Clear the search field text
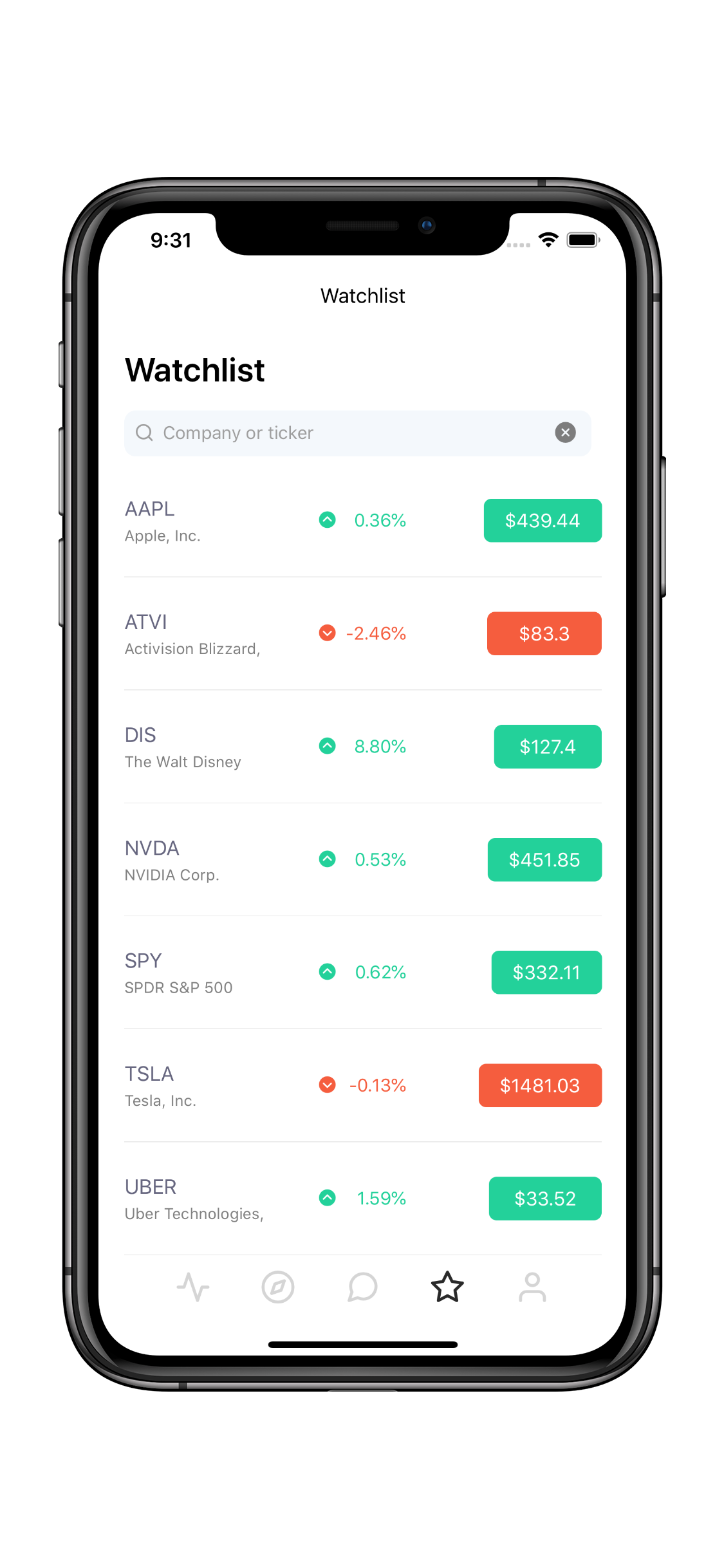The image size is (724, 1568). coord(565,433)
